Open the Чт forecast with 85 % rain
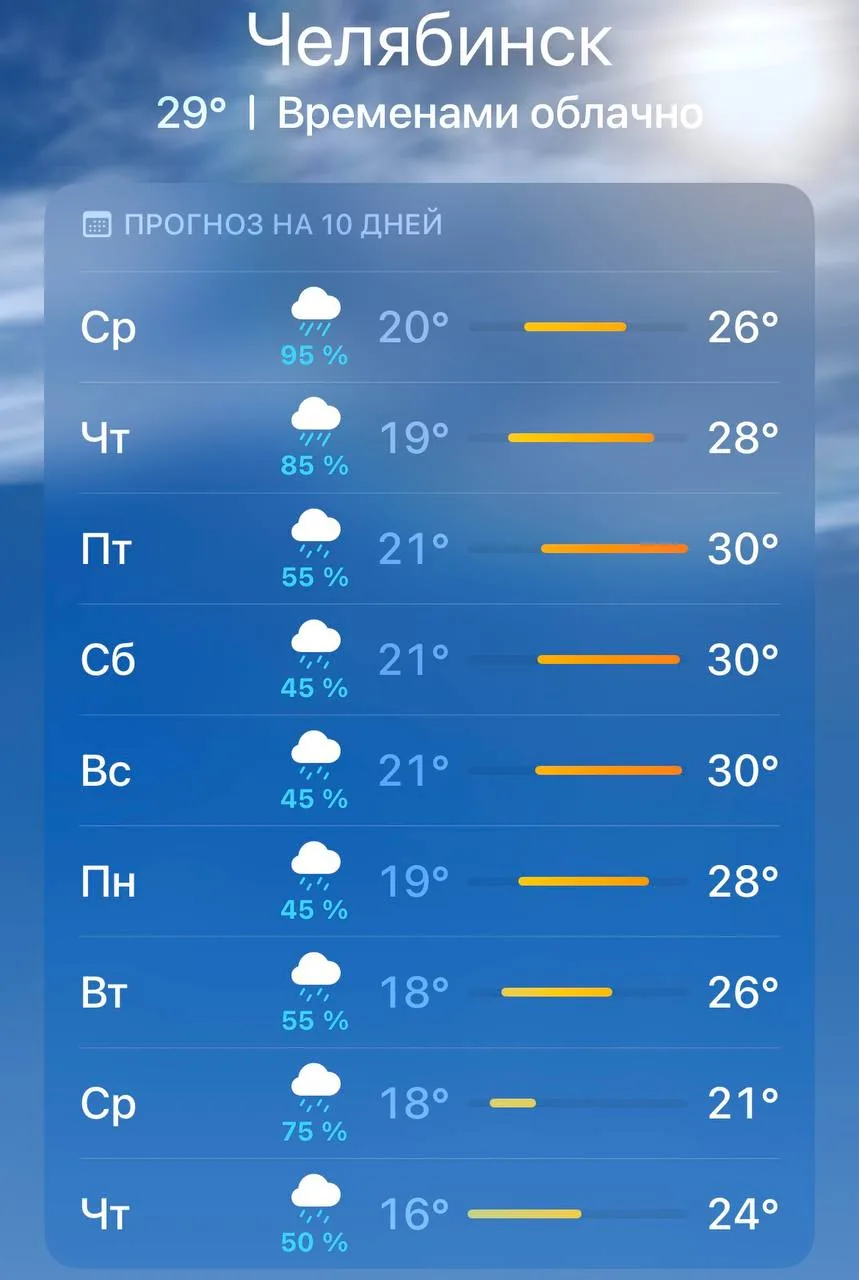Viewport: 859px width, 1280px height. click(x=430, y=438)
